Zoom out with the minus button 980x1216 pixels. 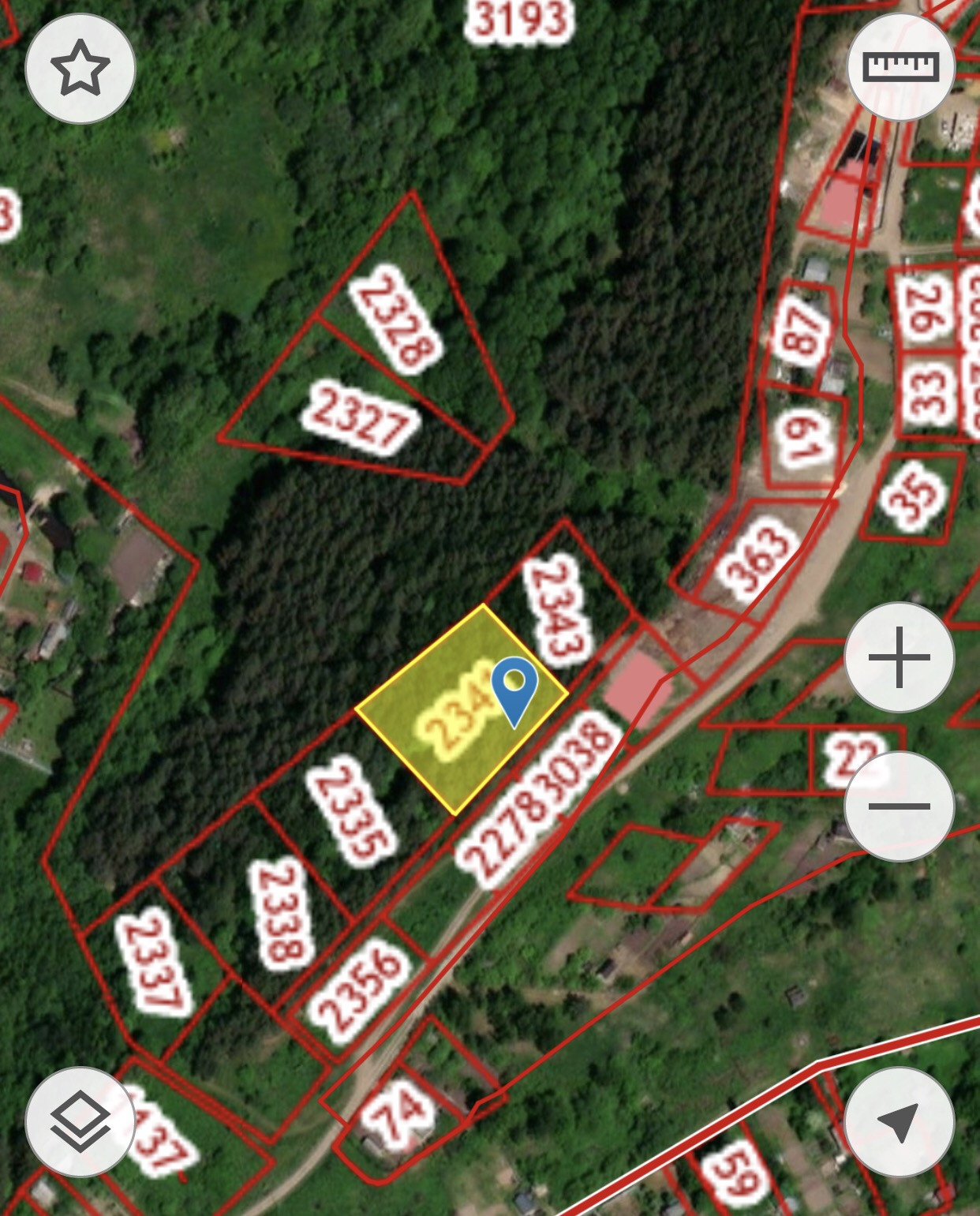coord(900,806)
